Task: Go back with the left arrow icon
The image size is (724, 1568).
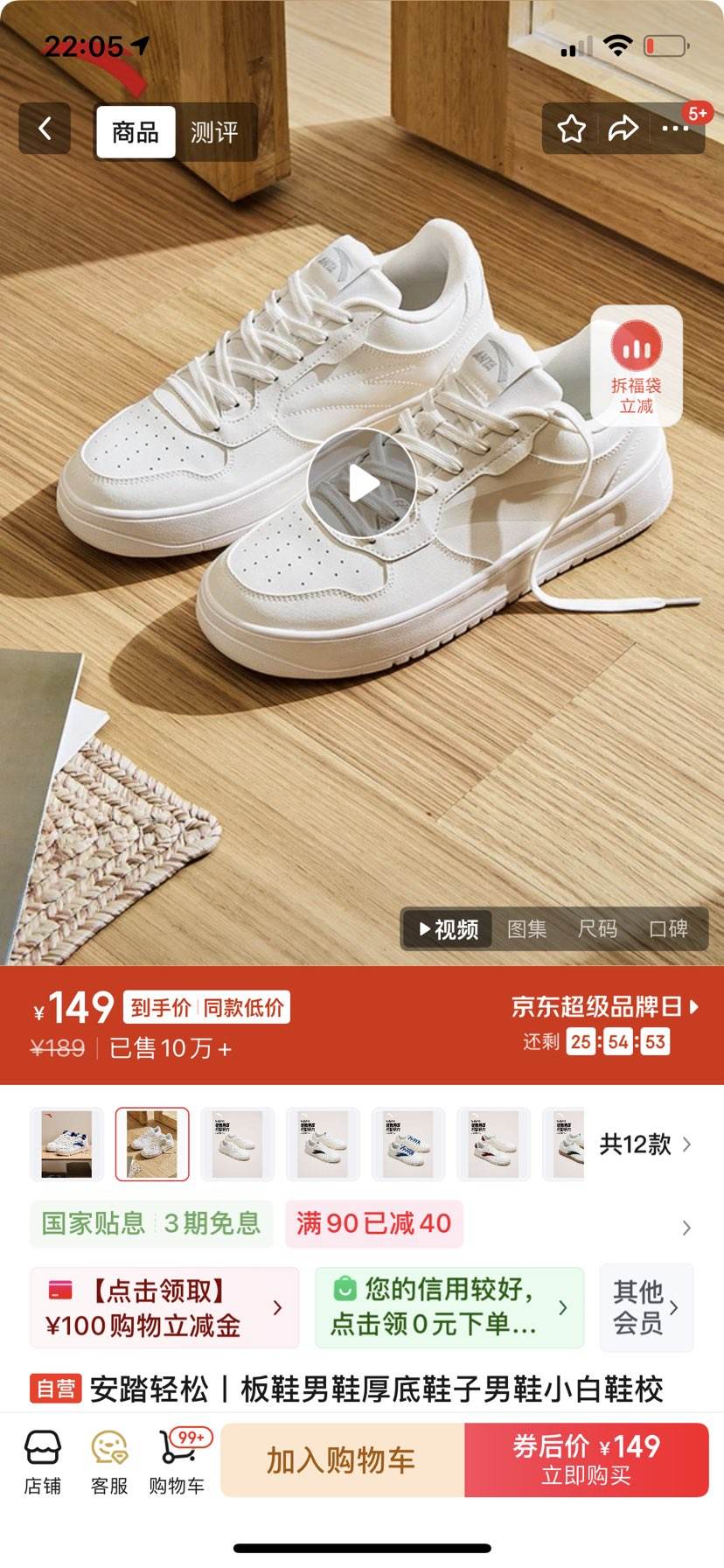Action: [x=44, y=128]
